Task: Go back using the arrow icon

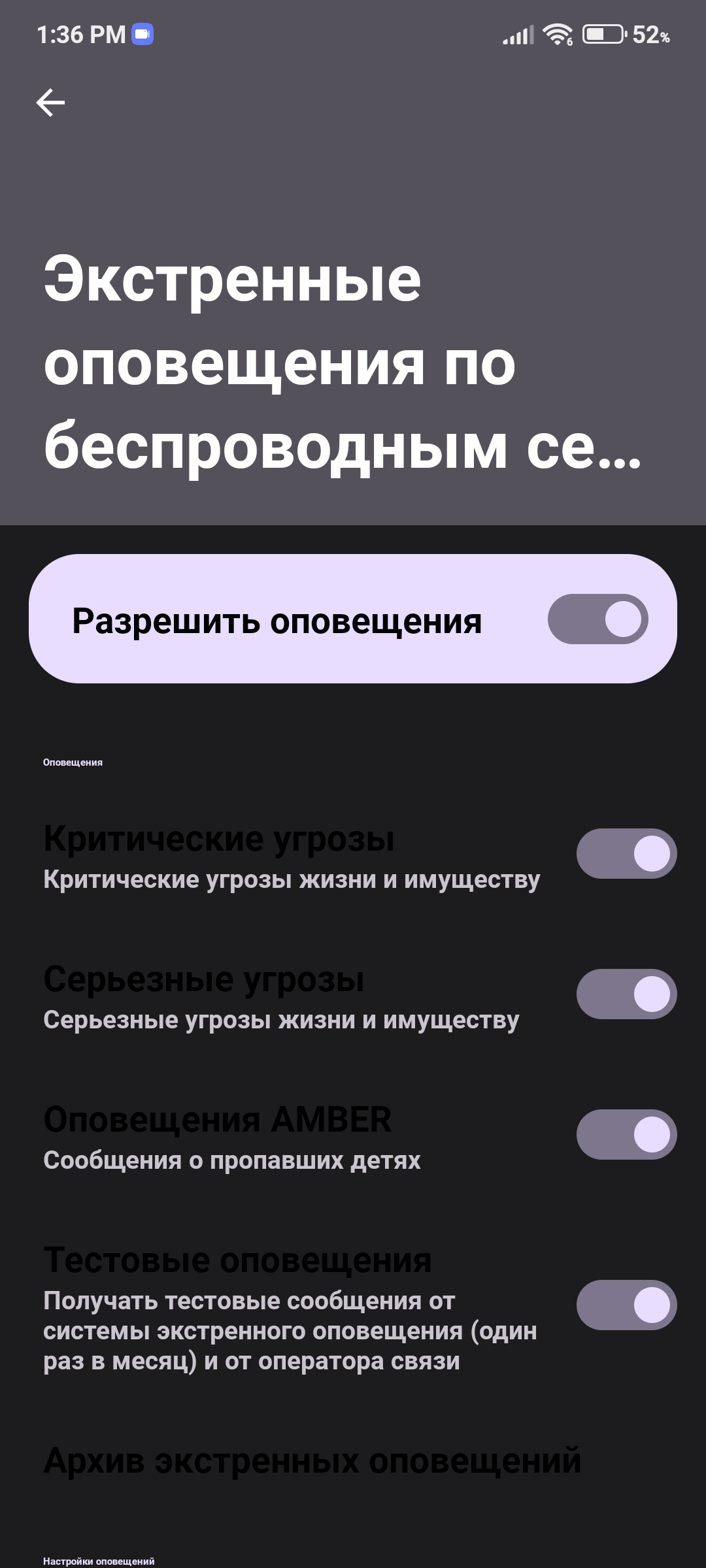Action: pyautogui.click(x=50, y=103)
